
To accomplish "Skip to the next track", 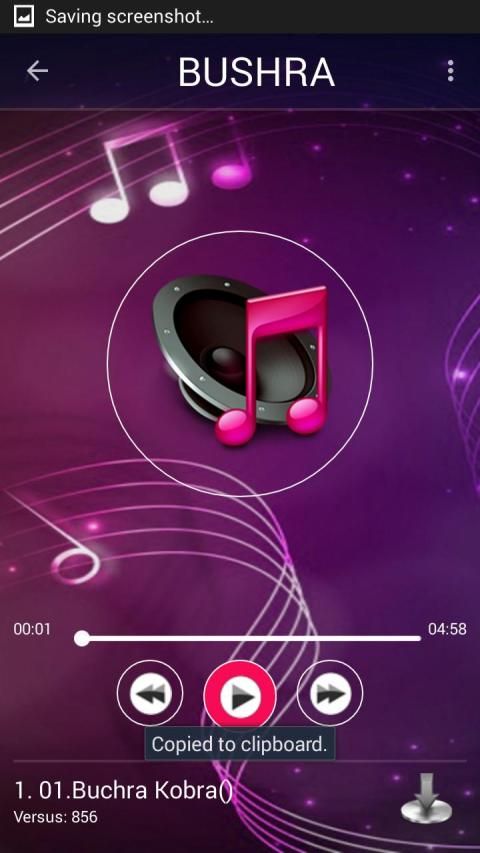I will [x=330, y=693].
